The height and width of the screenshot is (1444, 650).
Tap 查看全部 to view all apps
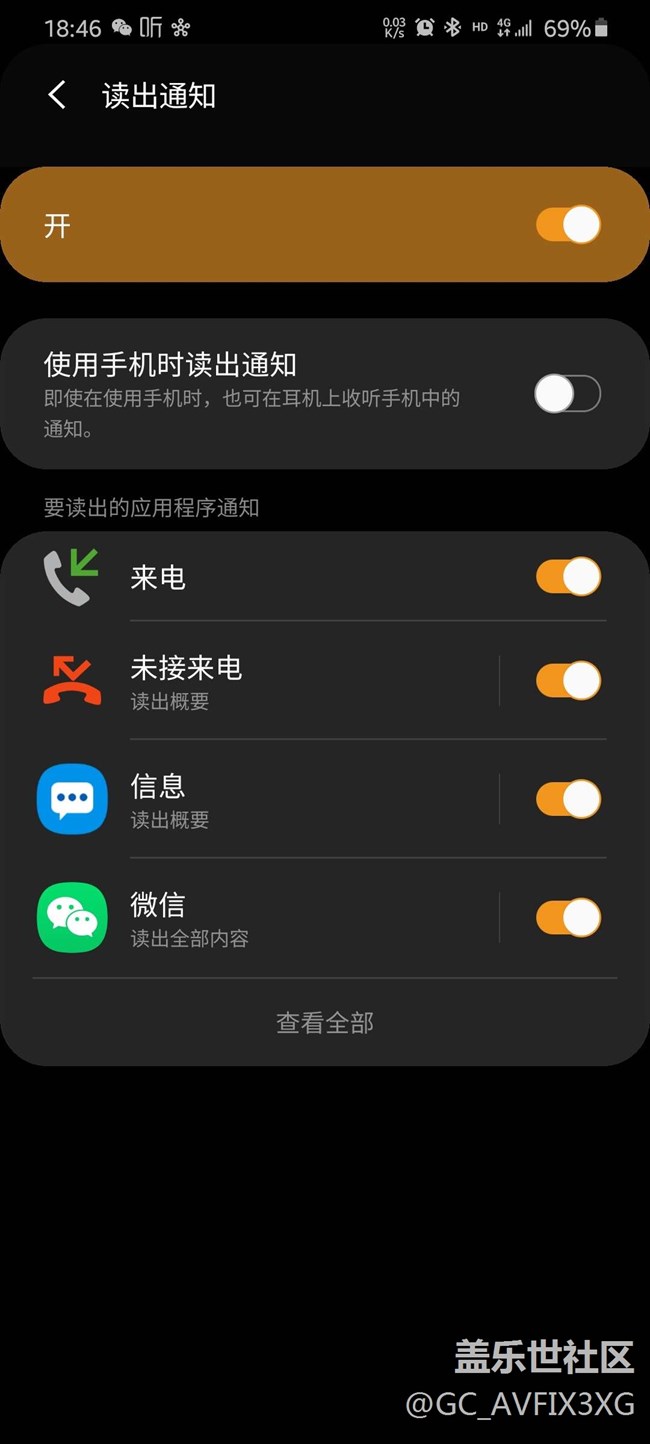325,1023
